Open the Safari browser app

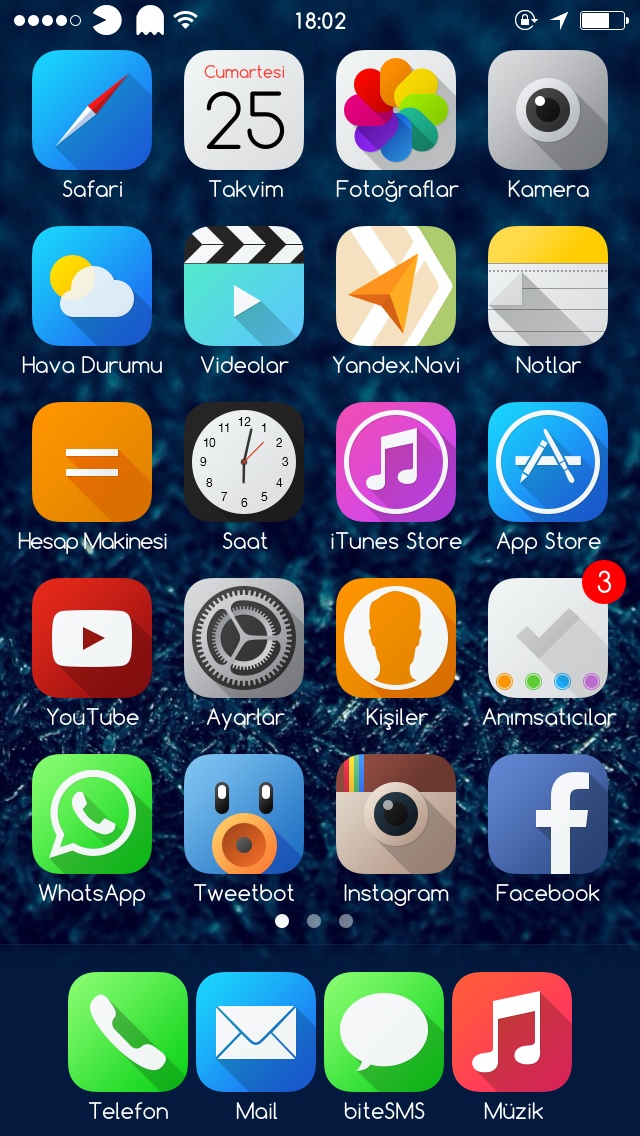[92, 110]
